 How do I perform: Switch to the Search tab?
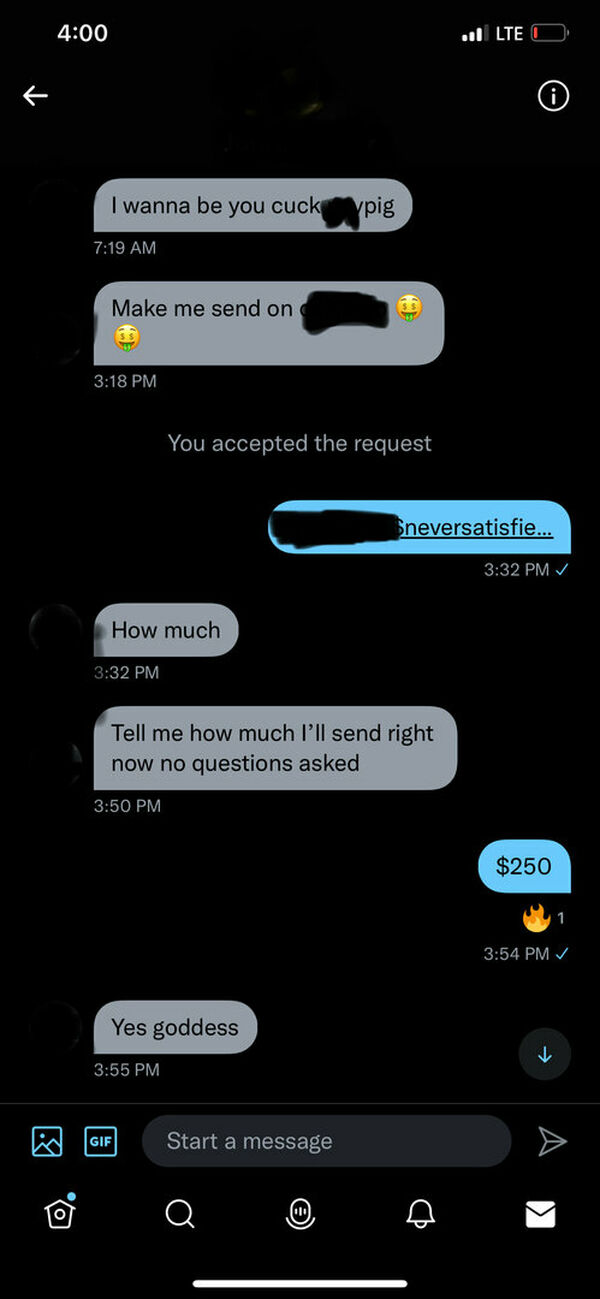180,1214
